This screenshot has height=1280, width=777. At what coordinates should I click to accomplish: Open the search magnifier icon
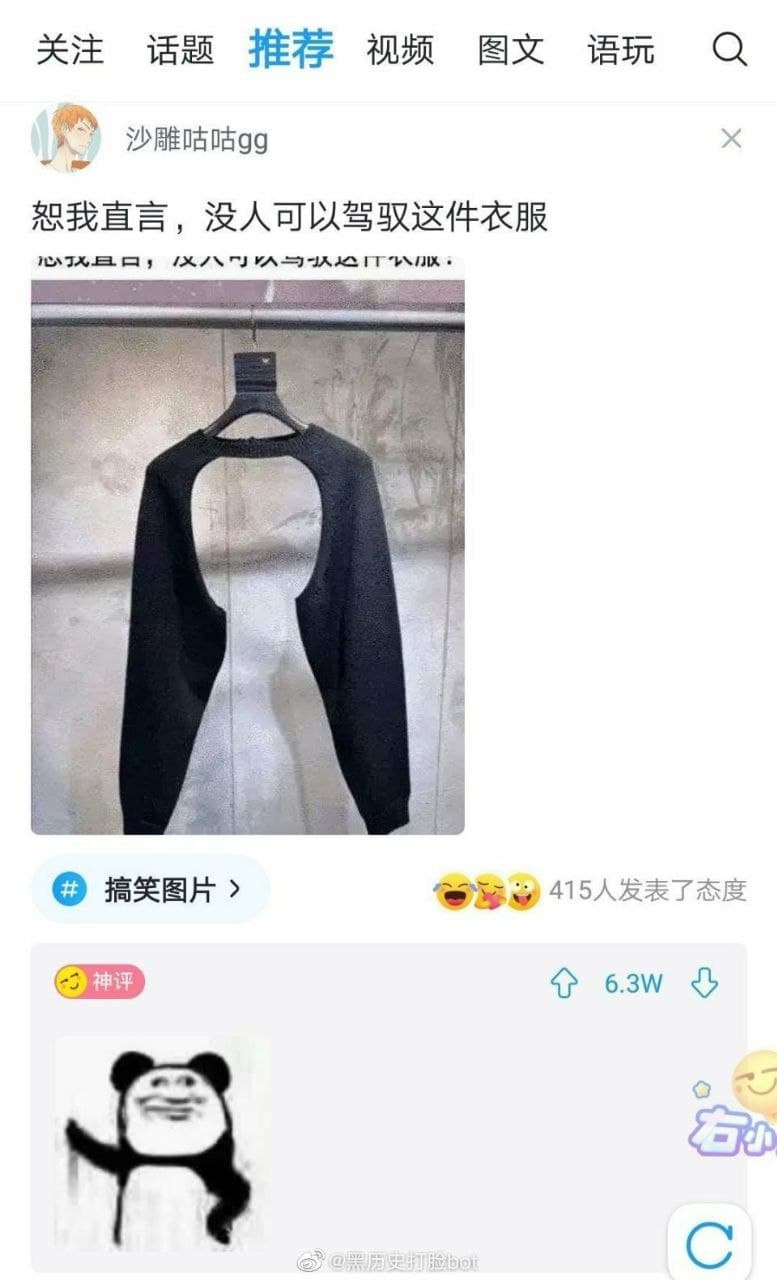click(x=730, y=48)
